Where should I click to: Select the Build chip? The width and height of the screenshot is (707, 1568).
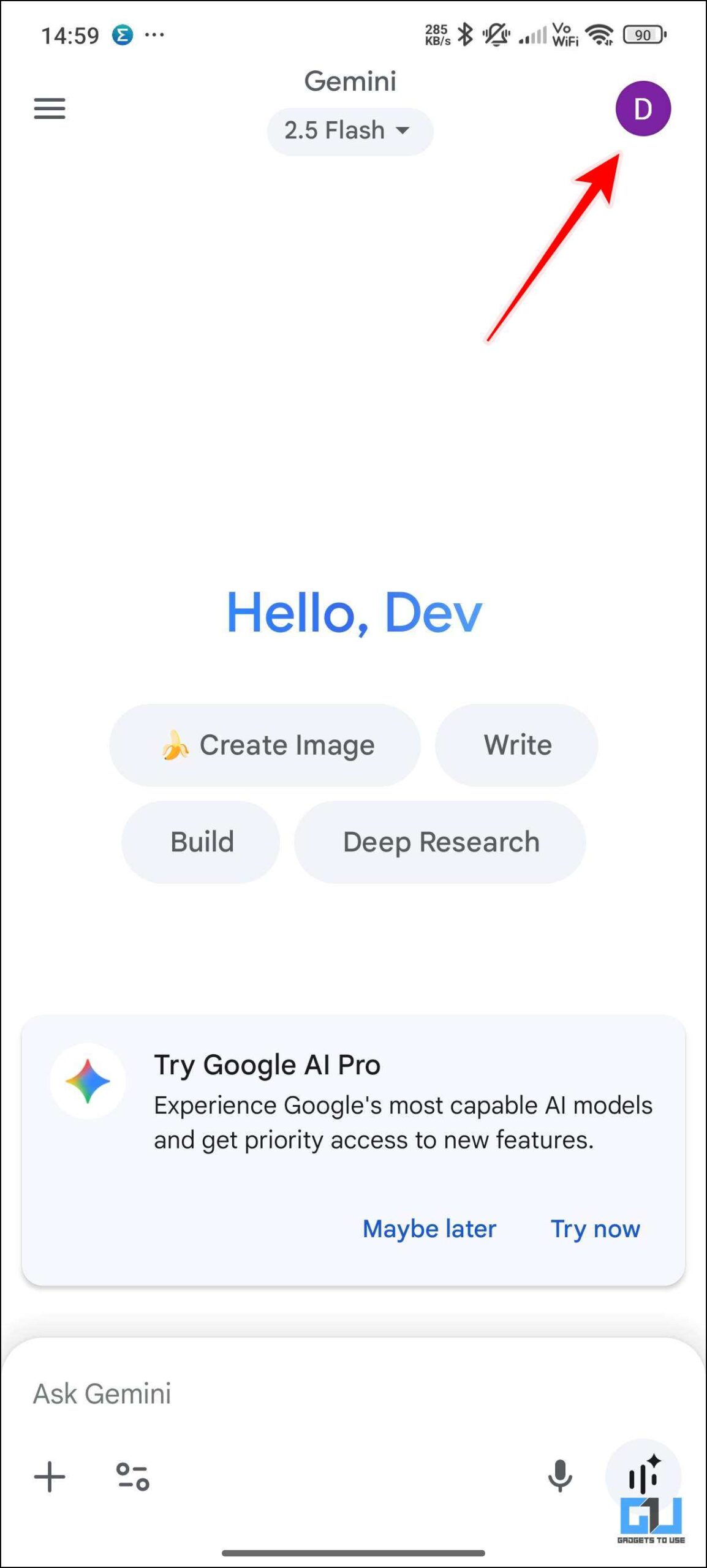click(x=201, y=842)
